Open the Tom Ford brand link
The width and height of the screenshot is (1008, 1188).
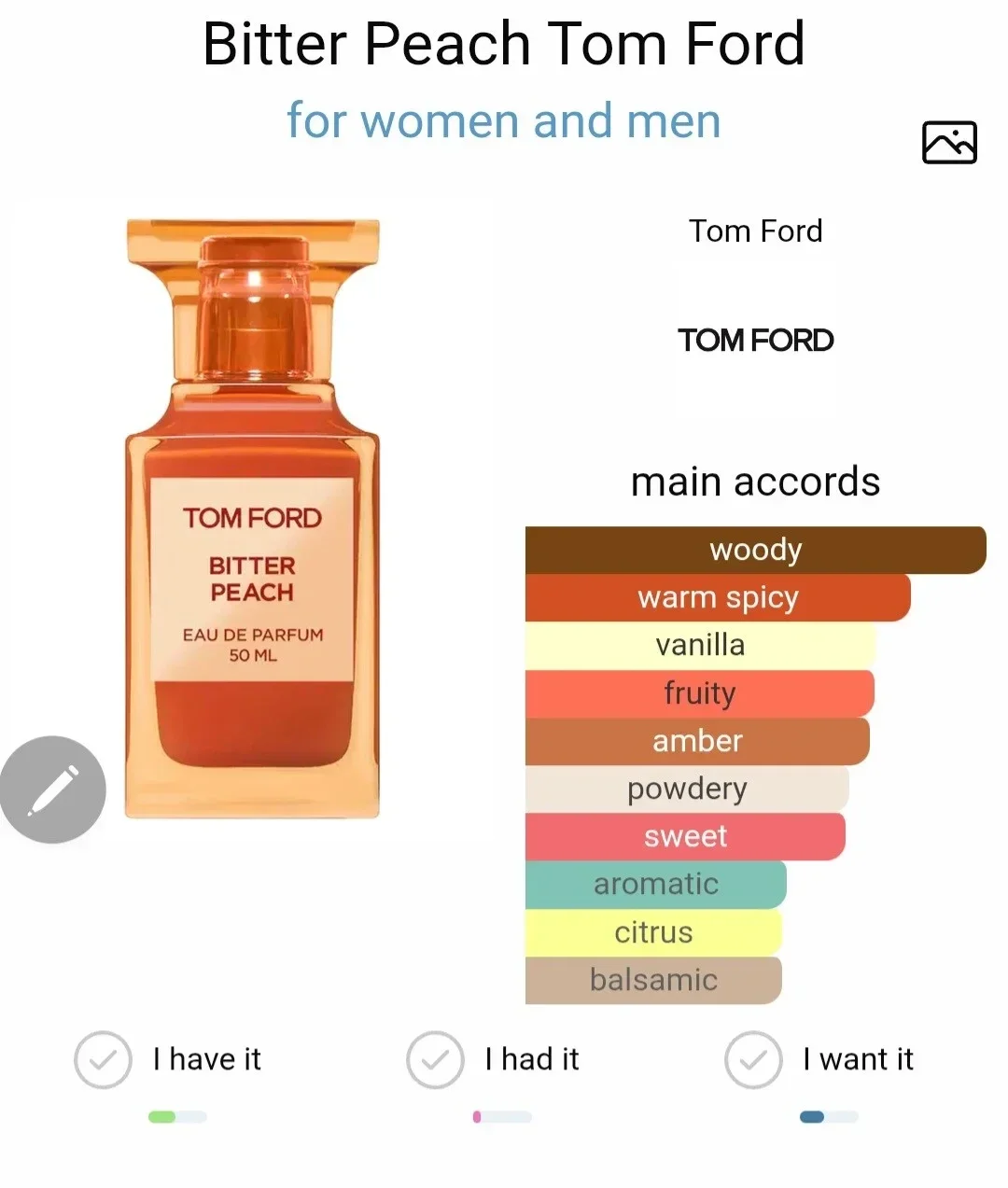click(755, 231)
